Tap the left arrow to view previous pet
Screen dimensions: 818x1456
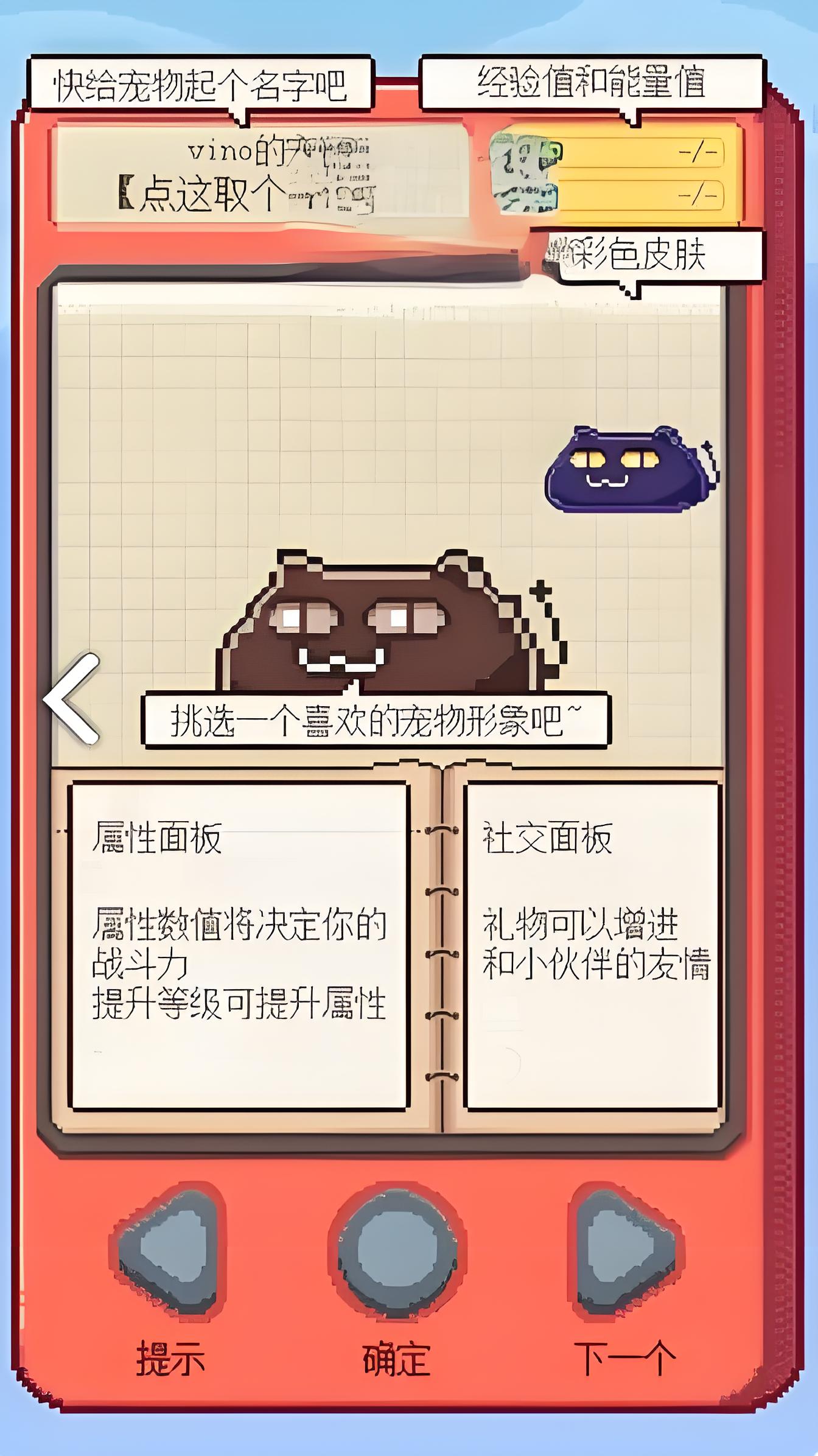(x=73, y=699)
